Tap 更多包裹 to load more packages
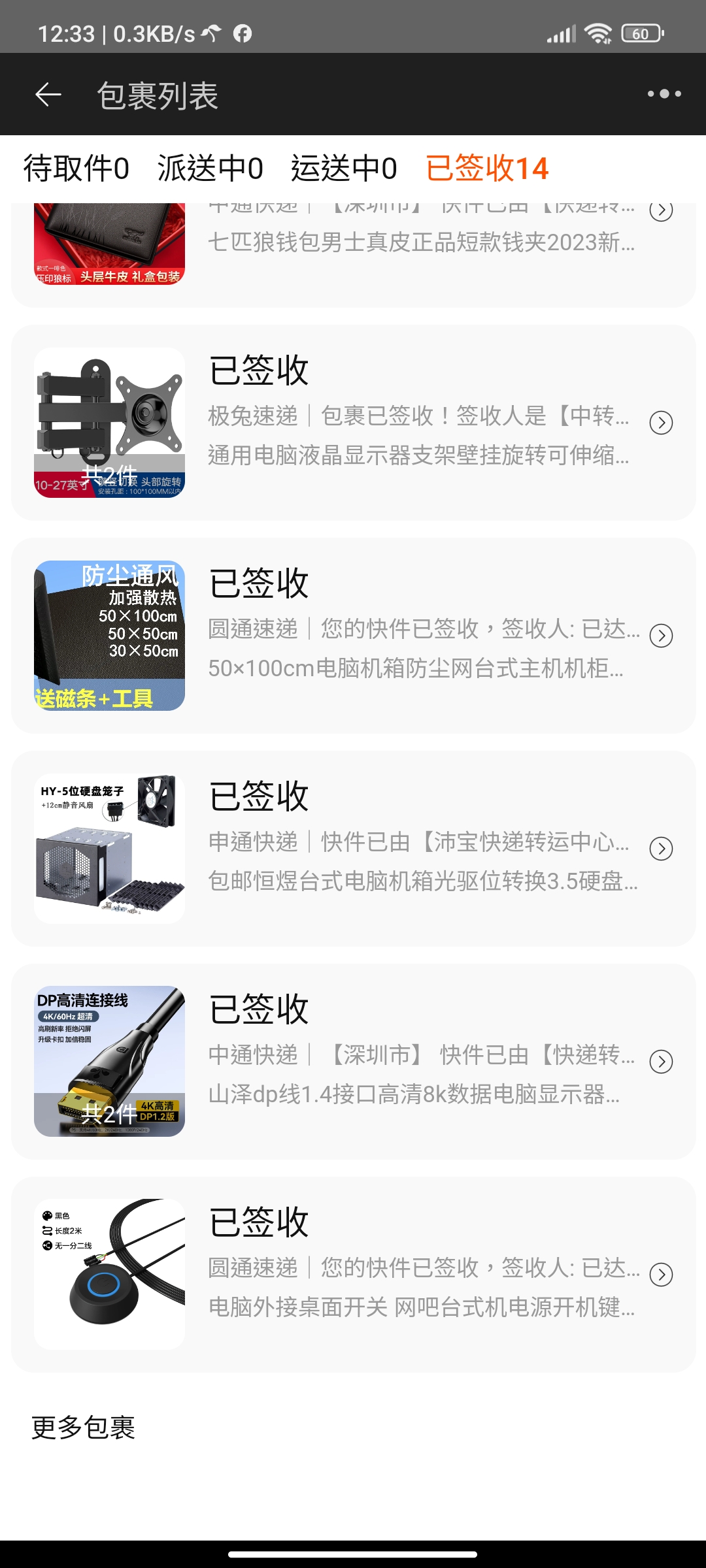This screenshot has height=1568, width=706. click(x=84, y=1428)
